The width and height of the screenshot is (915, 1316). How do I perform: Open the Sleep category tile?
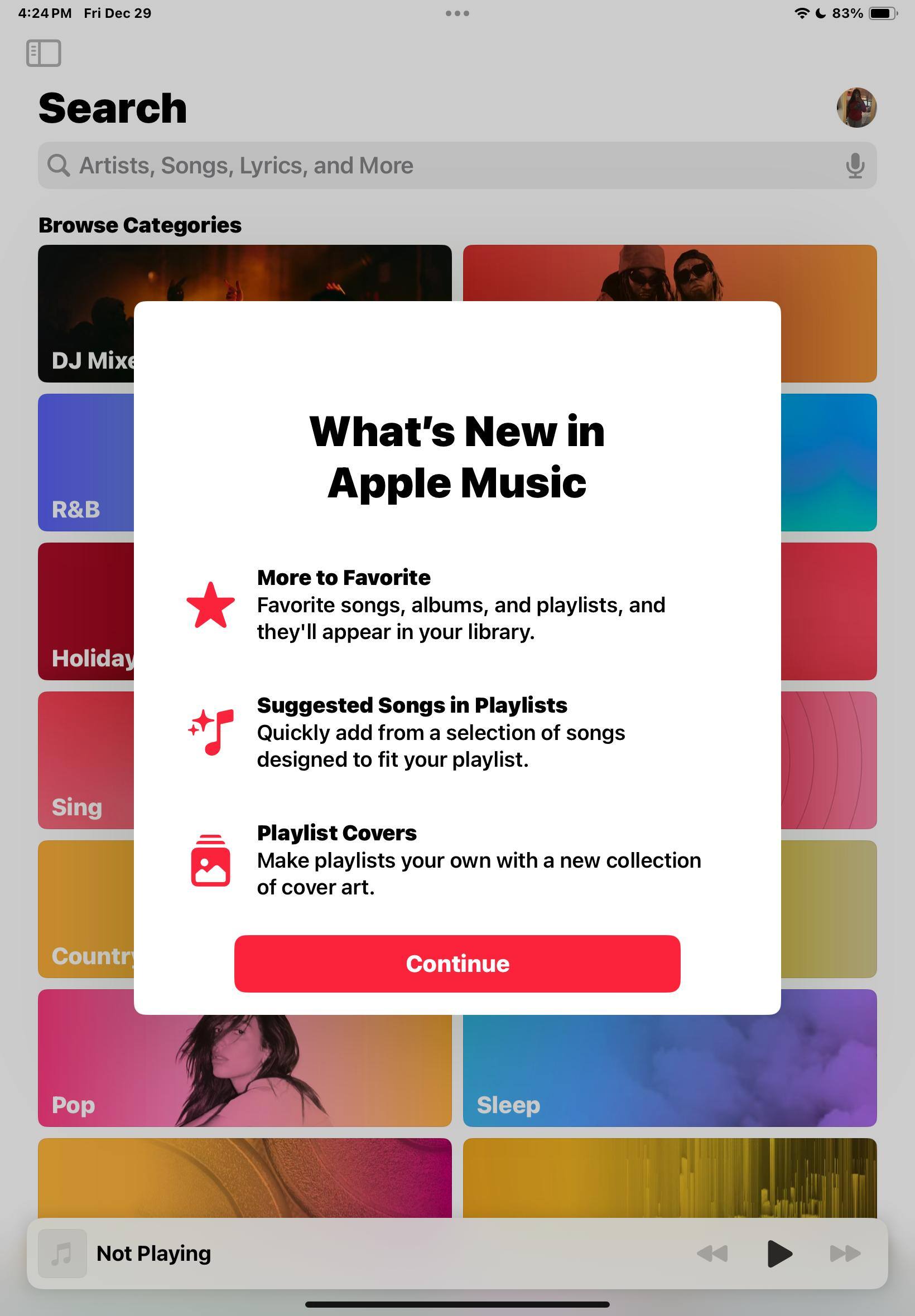(x=669, y=1071)
